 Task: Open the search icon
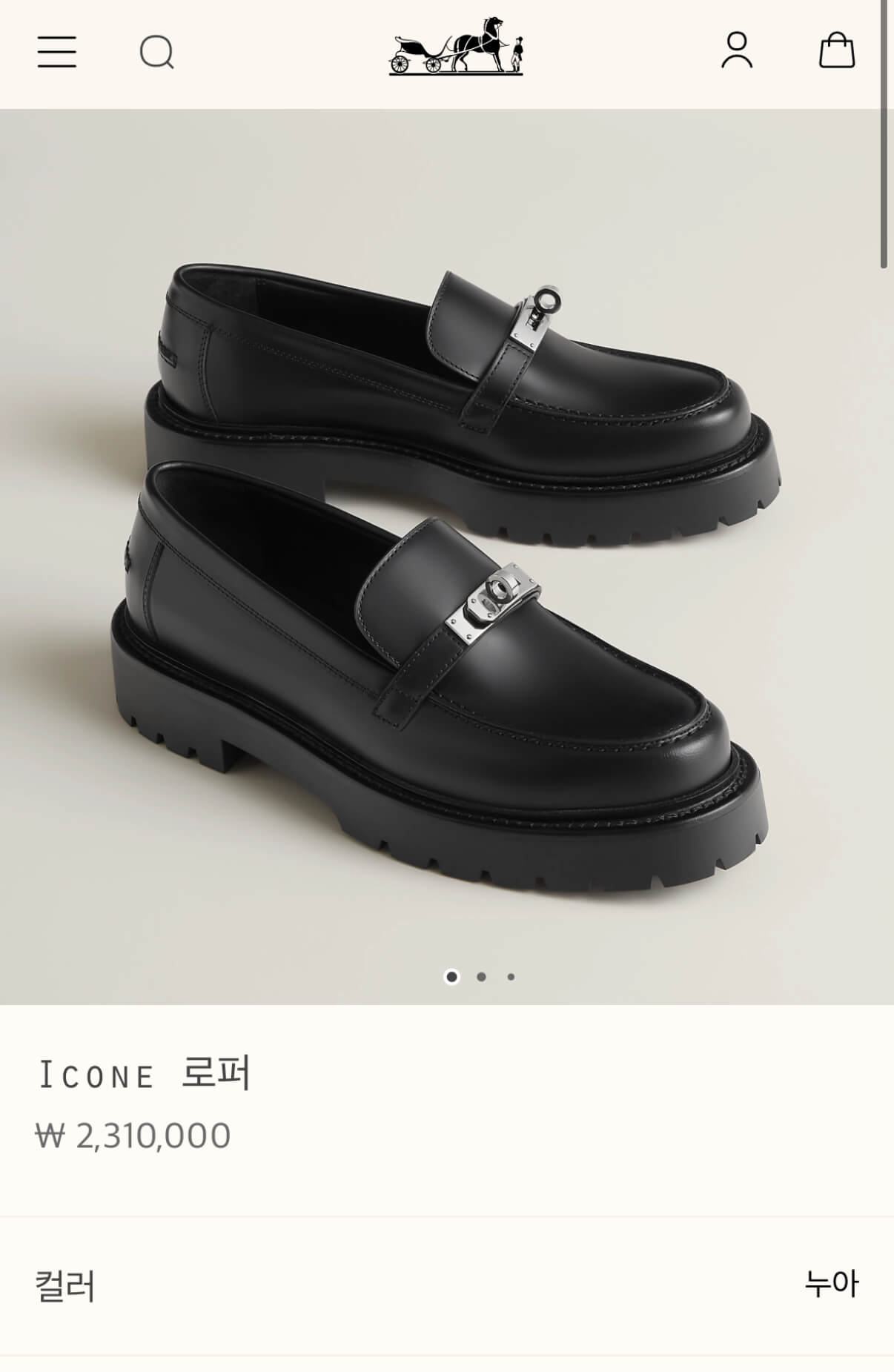156,53
